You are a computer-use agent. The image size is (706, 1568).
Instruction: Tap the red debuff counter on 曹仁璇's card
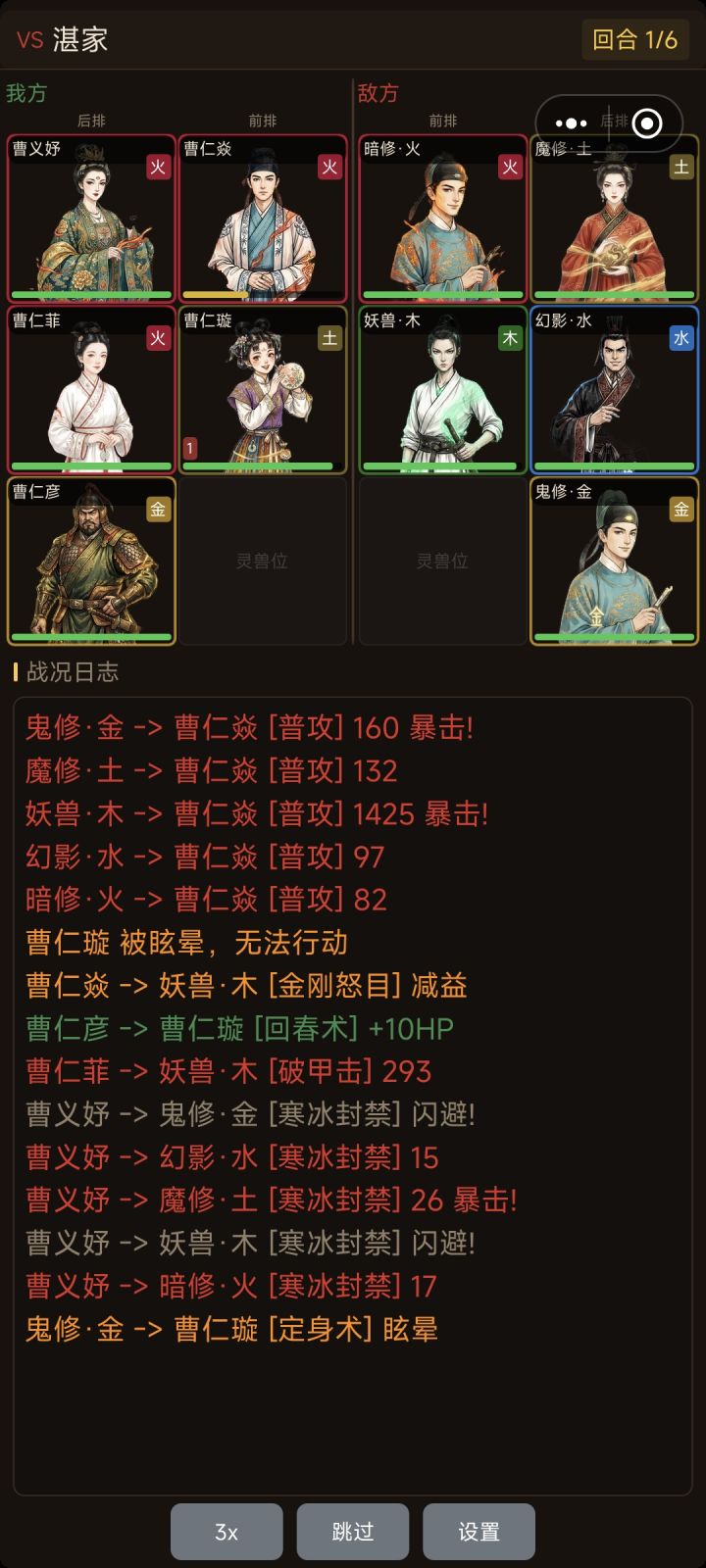pos(188,447)
